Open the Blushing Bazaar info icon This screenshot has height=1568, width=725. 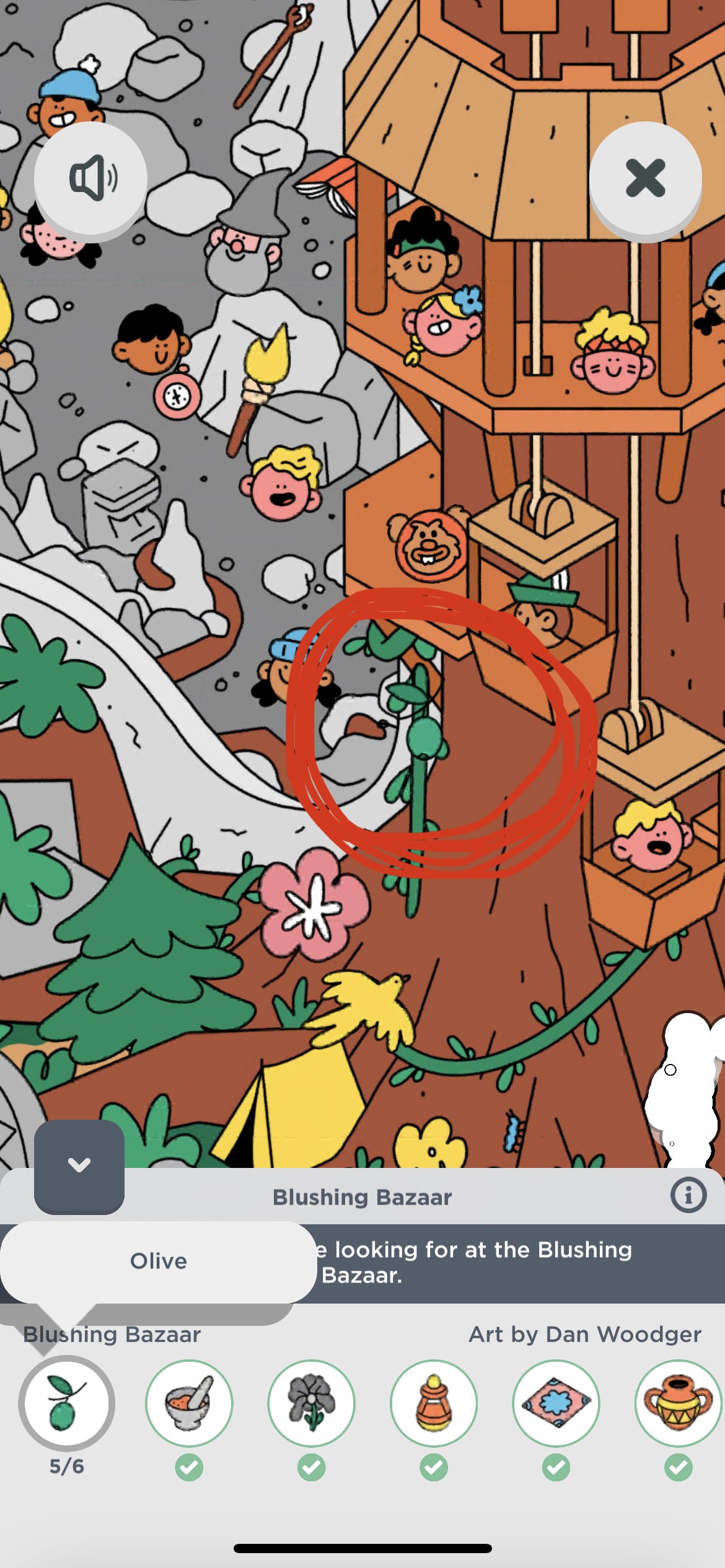coord(688,1195)
